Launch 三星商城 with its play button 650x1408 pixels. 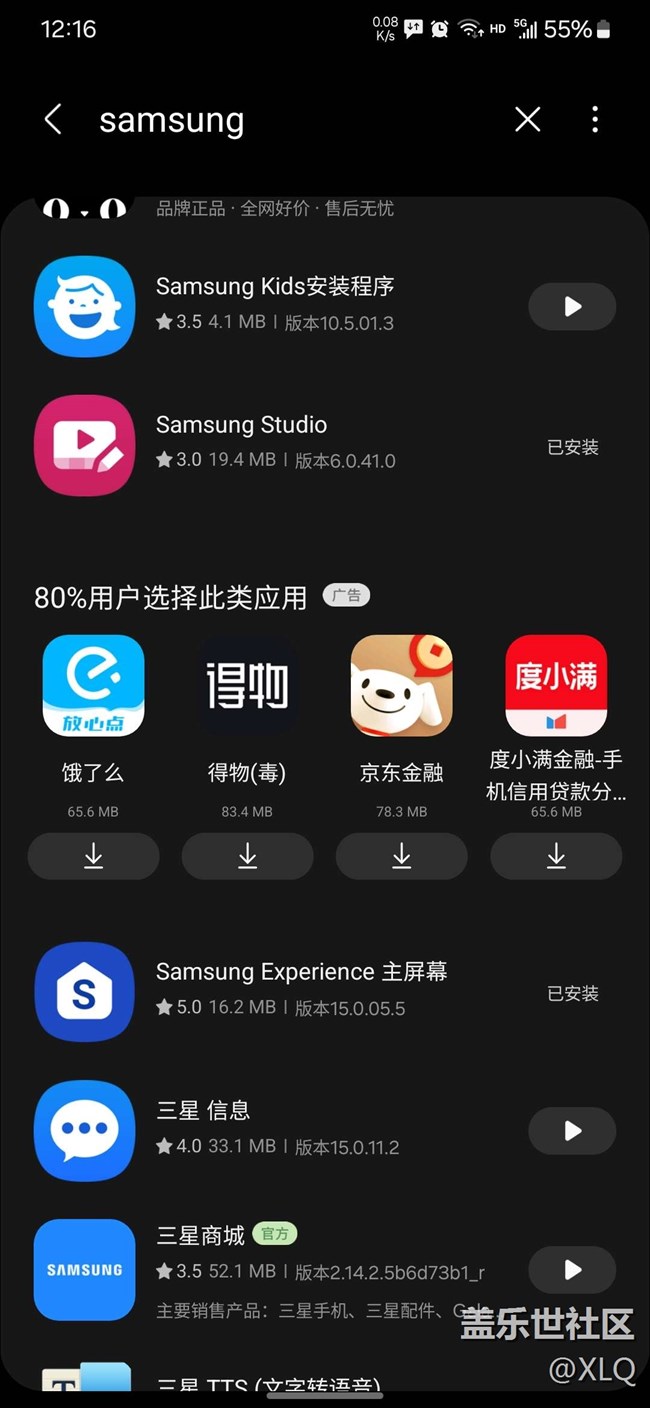click(572, 1269)
